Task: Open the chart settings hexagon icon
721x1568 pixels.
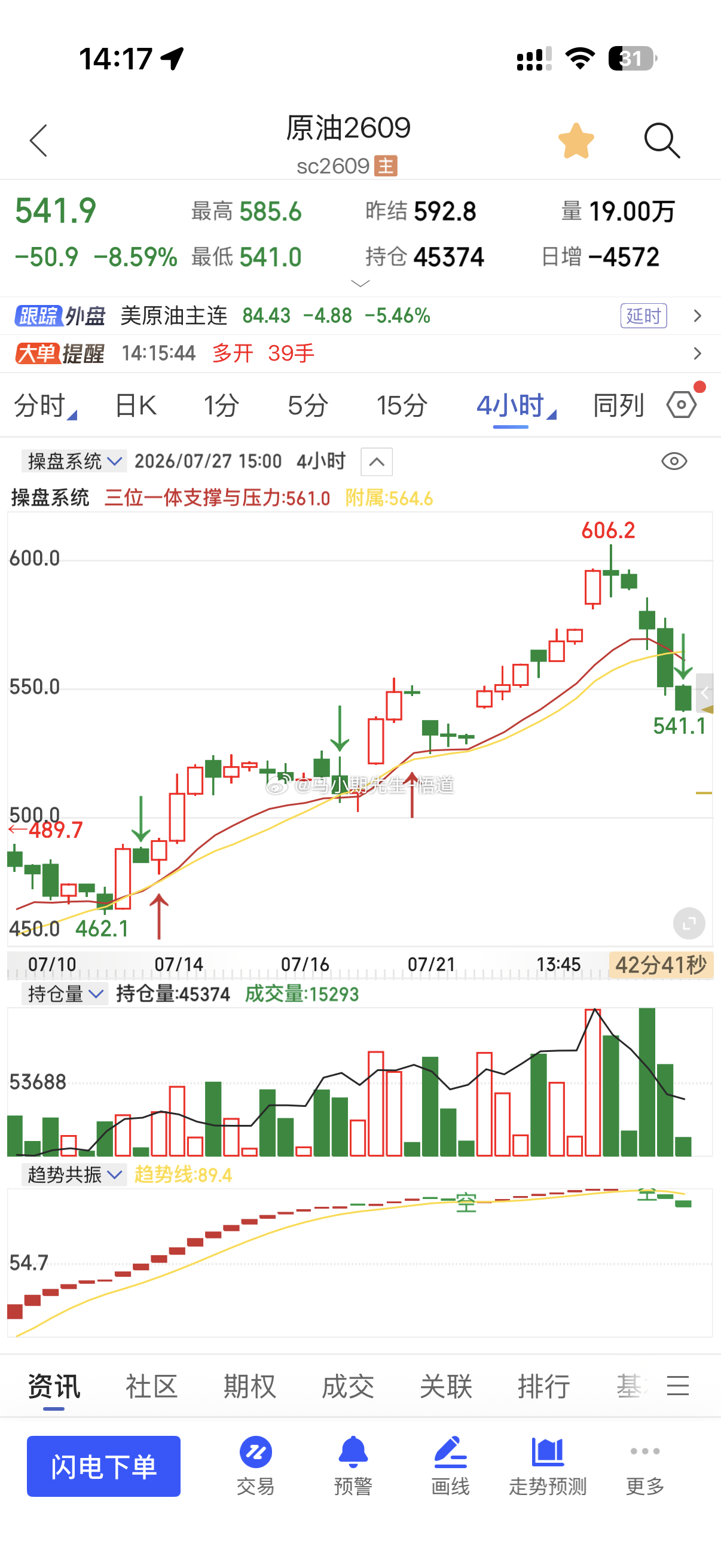Action: pyautogui.click(x=682, y=405)
